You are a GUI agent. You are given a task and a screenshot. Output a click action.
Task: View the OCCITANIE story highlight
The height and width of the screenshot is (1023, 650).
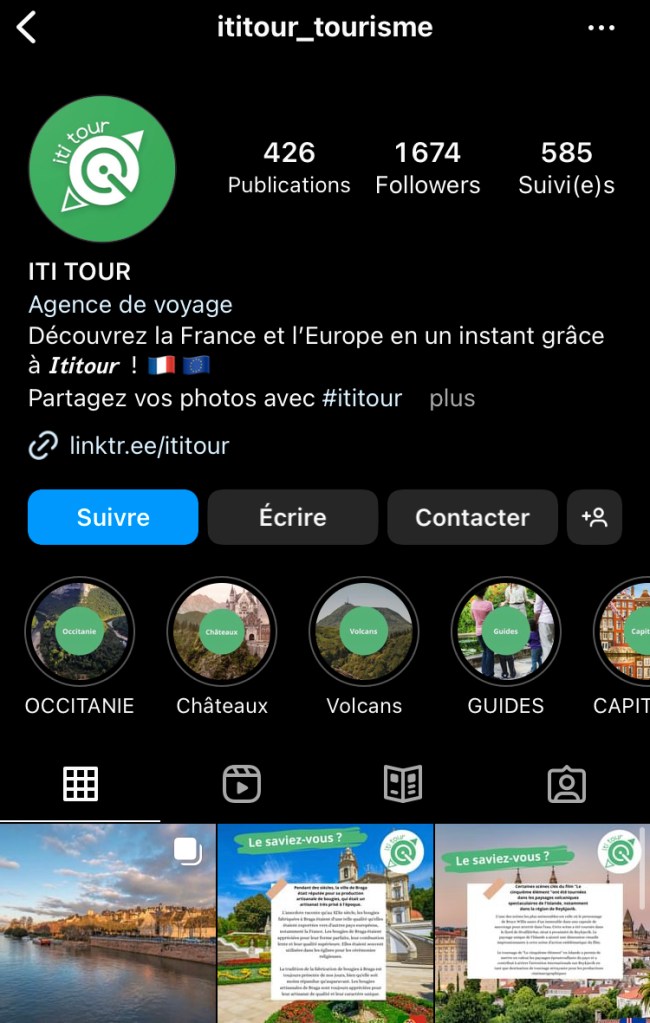[79, 632]
